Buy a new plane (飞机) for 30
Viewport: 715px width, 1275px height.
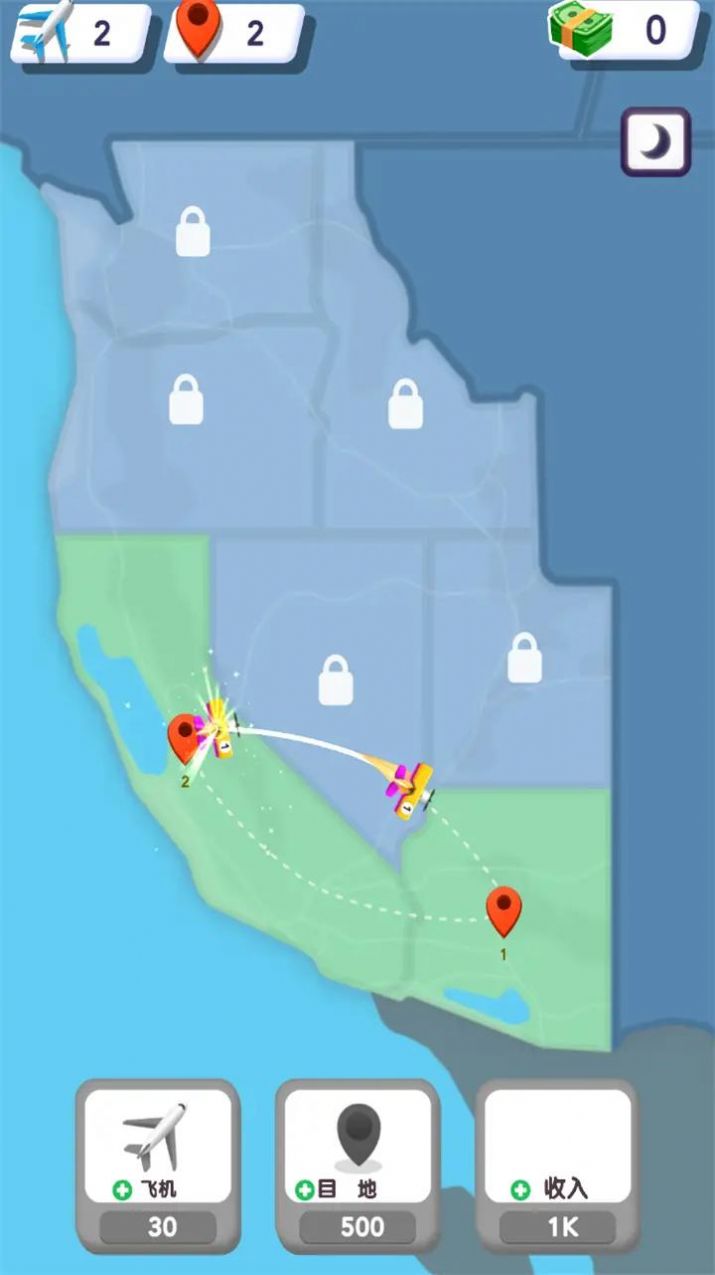pyautogui.click(x=158, y=1165)
